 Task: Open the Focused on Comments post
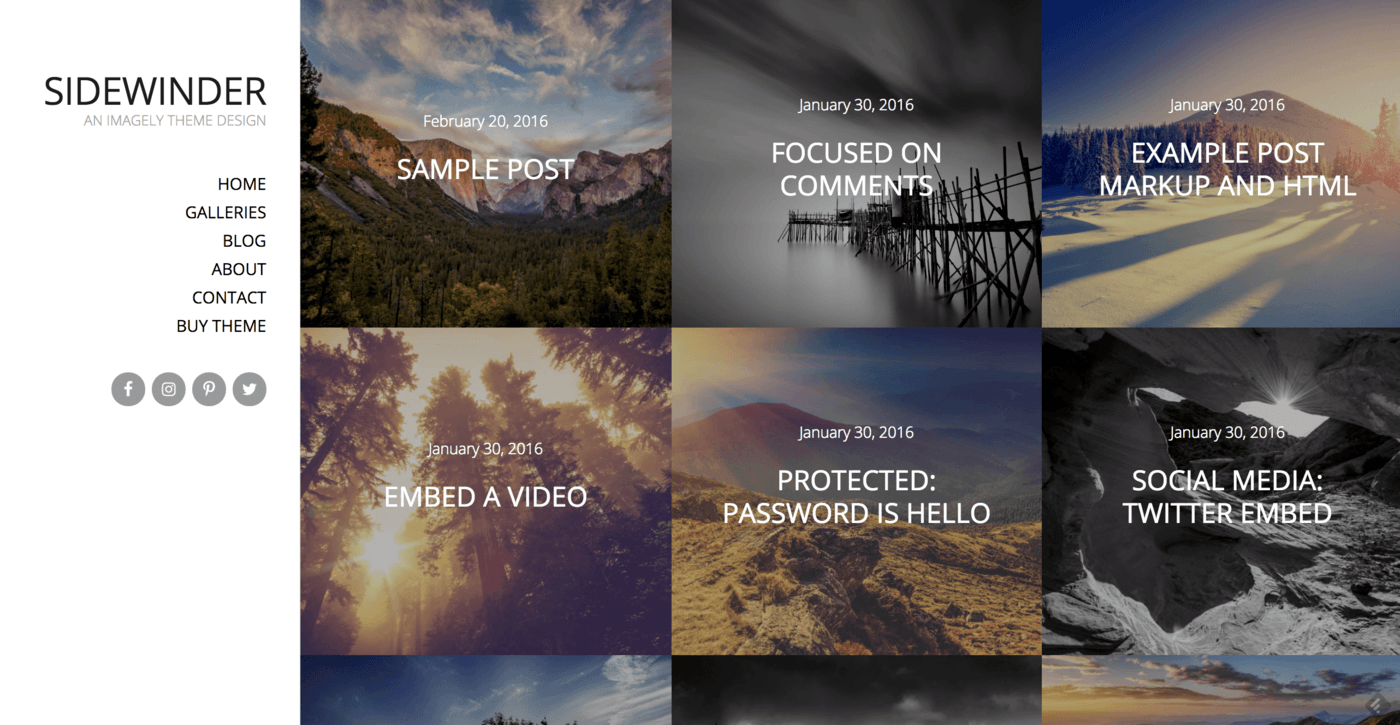(856, 169)
